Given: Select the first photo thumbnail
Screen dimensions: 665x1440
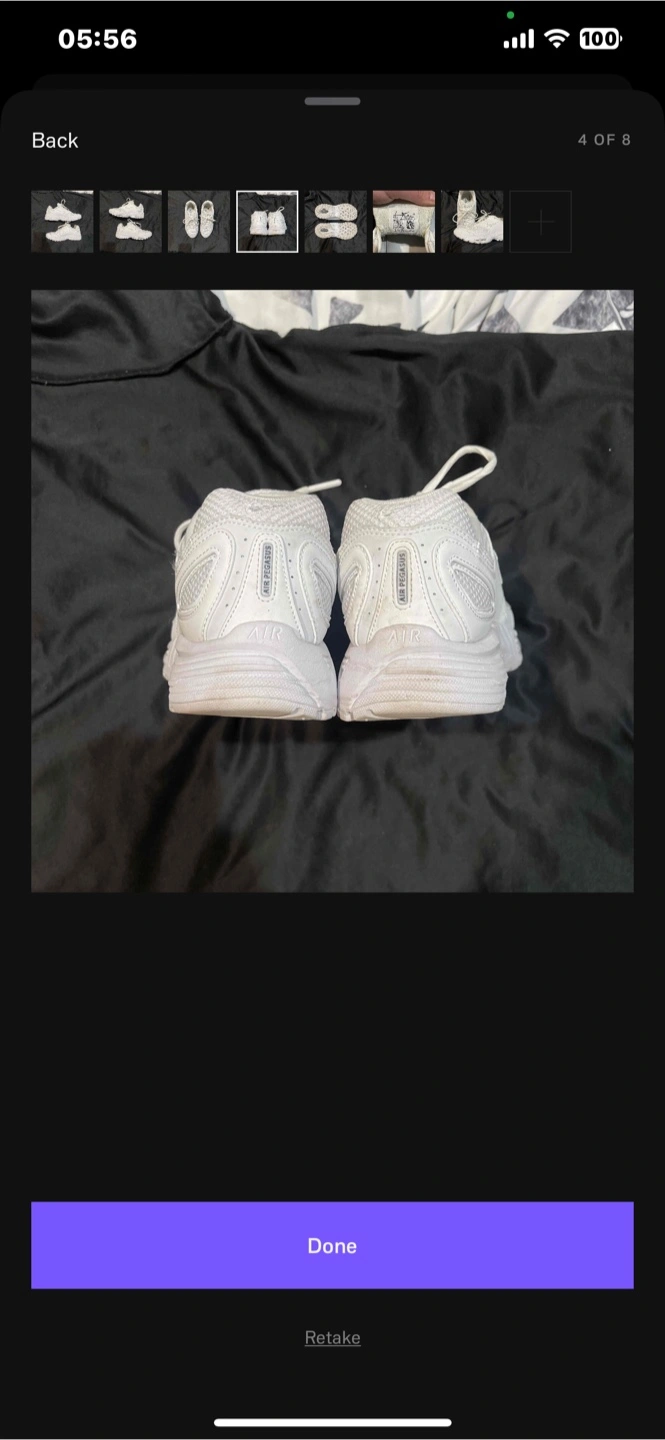Looking at the screenshot, I should (x=62, y=222).
